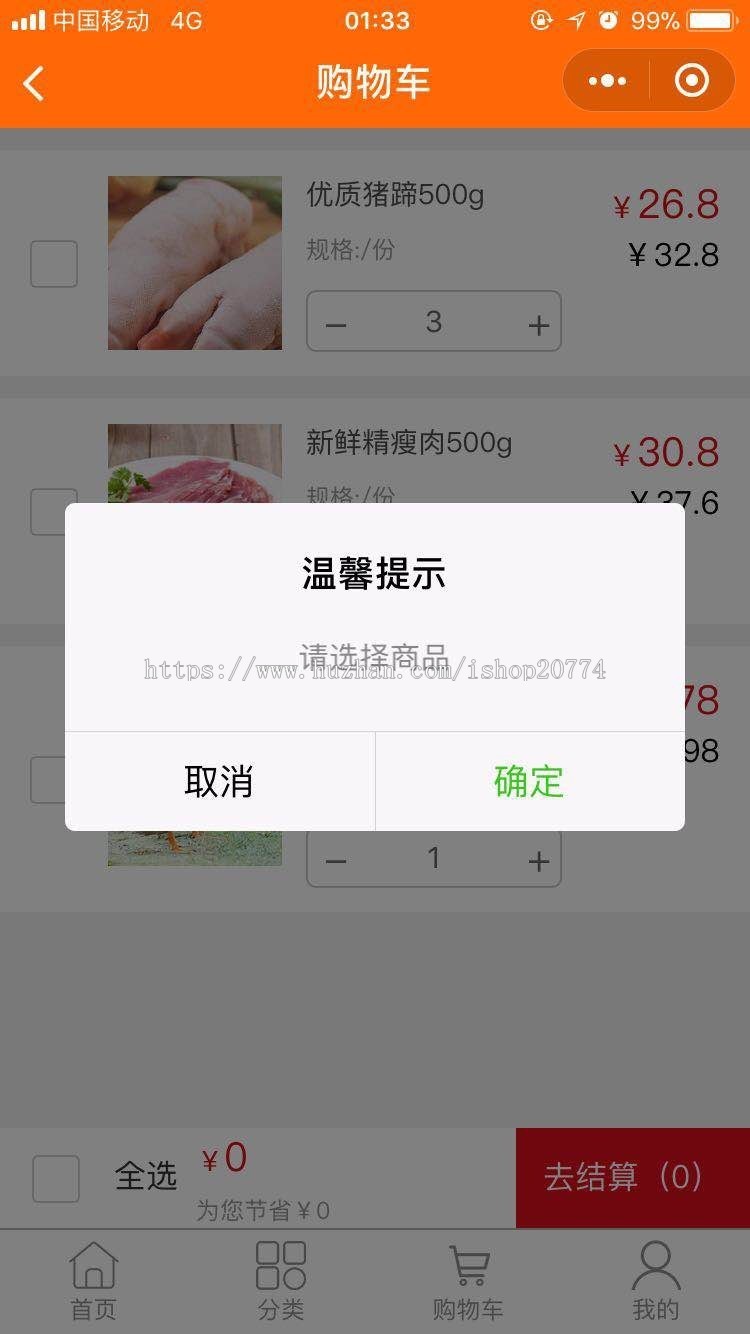750x1334 pixels.
Task: Tap the ¥26.8 price of 优质猪蹄500g
Action: tap(668, 204)
